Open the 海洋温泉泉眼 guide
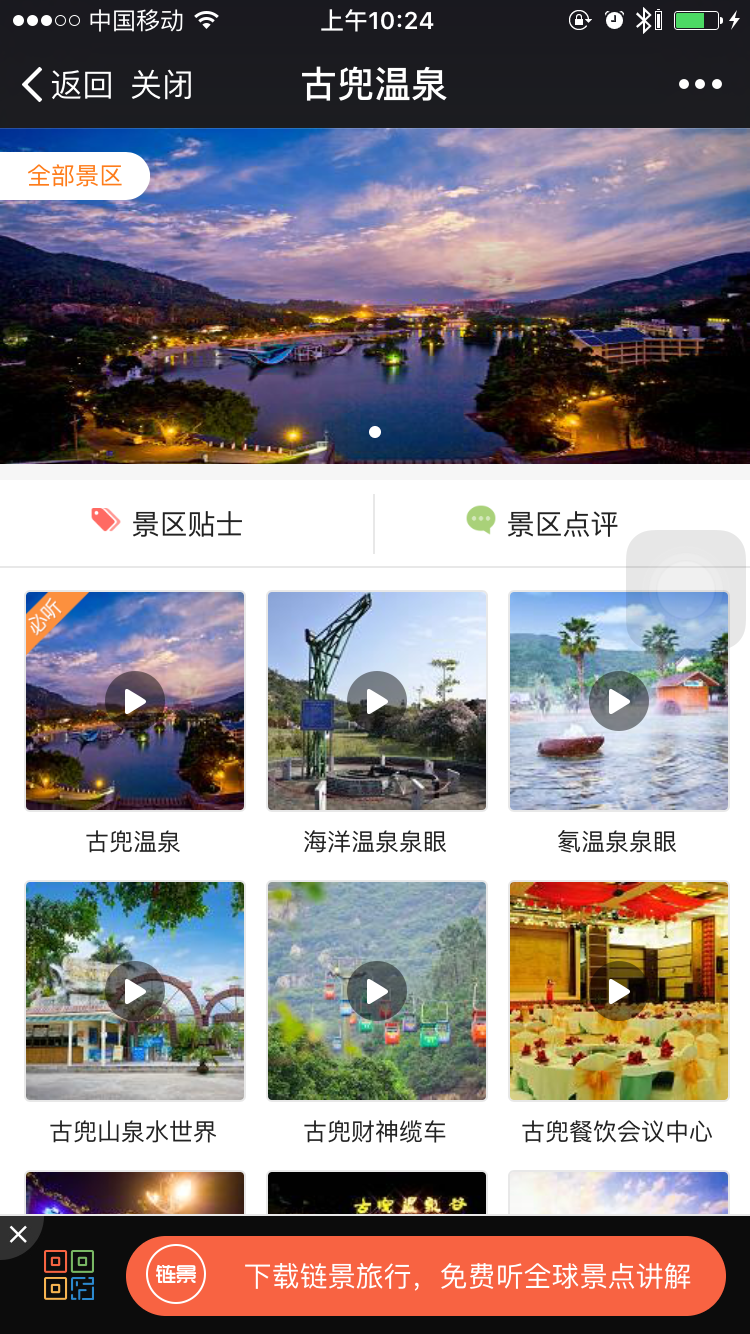This screenshot has height=1334, width=750. click(377, 701)
